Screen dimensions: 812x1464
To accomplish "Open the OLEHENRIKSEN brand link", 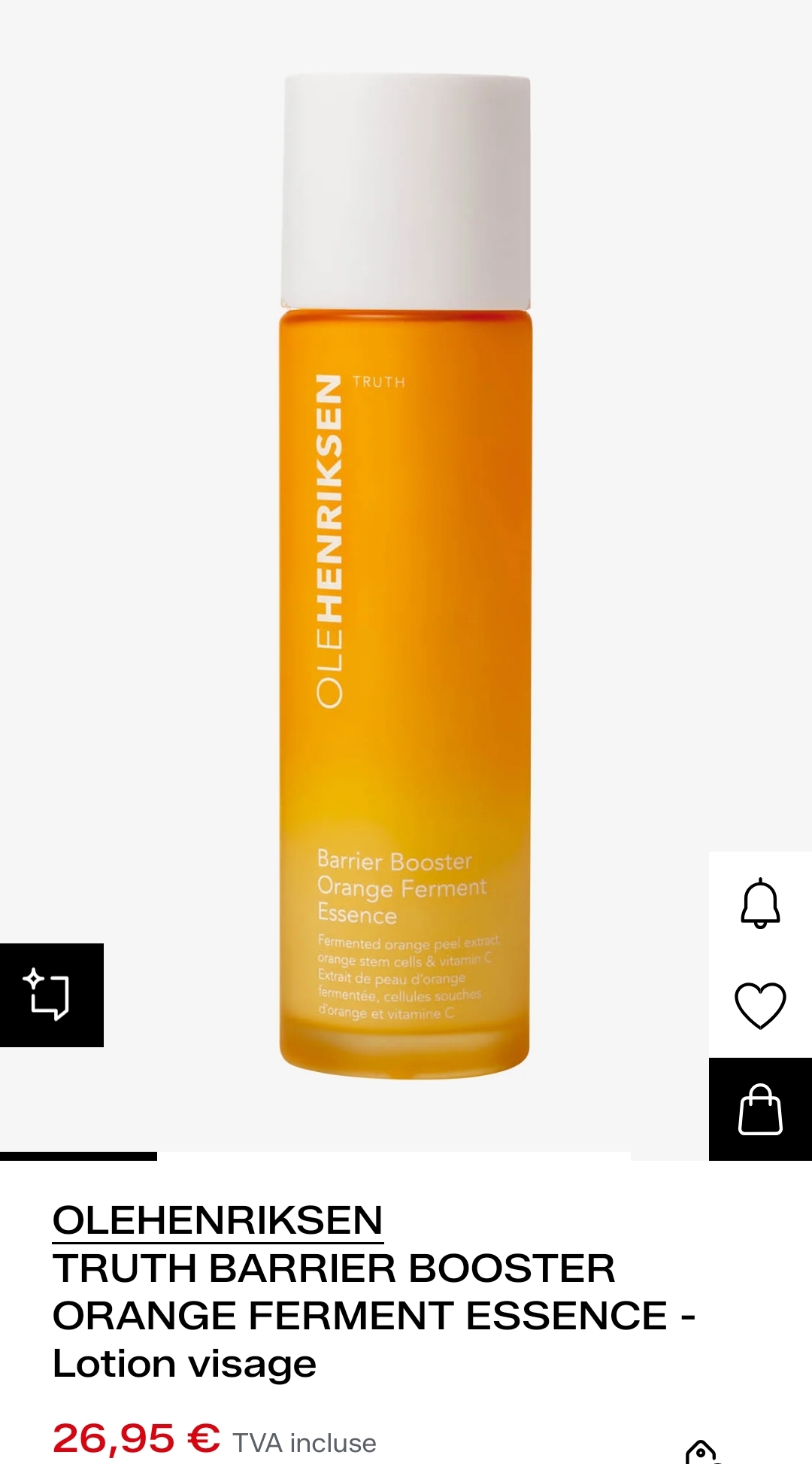I will pos(217,1220).
